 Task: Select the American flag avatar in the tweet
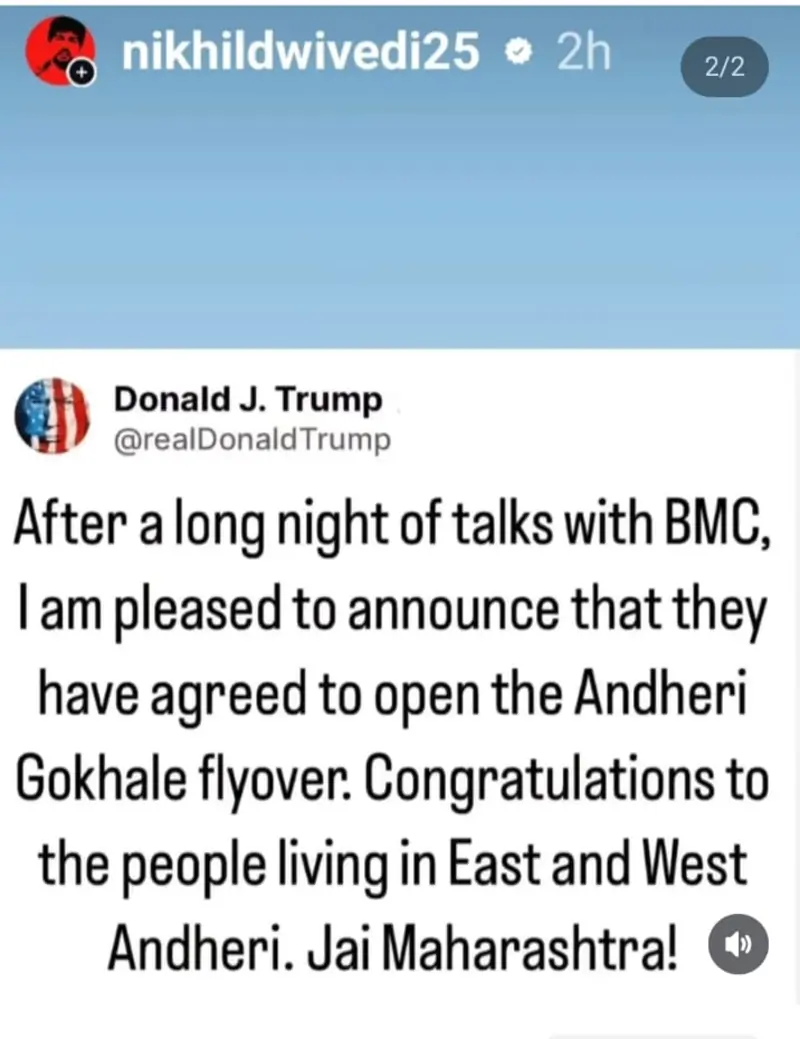(x=52, y=416)
